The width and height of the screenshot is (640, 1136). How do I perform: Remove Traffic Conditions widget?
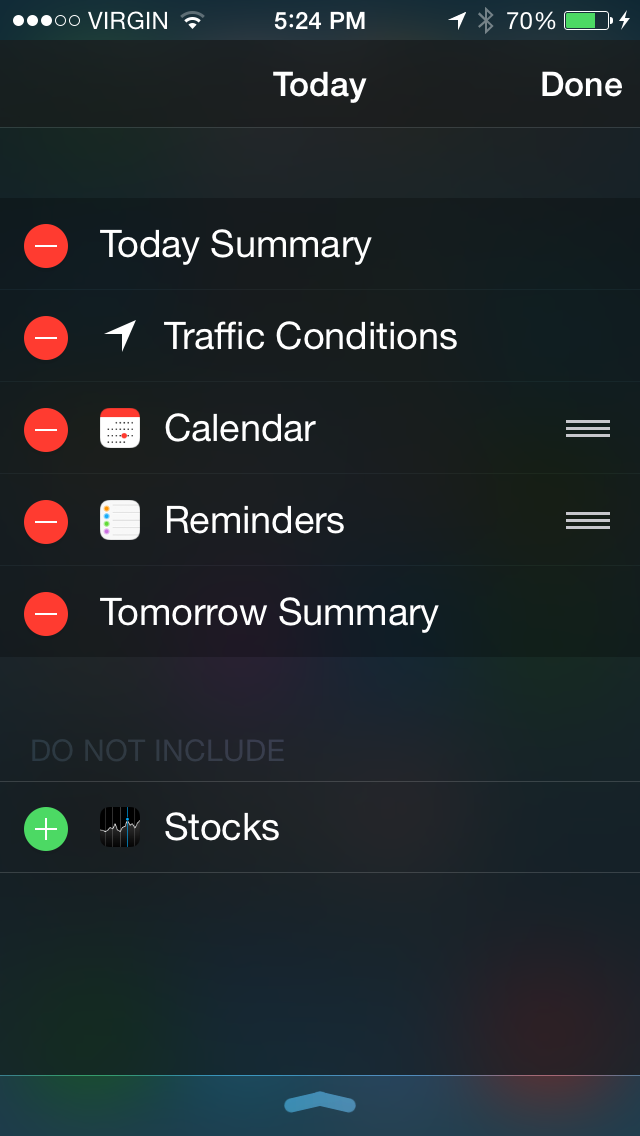click(46, 338)
